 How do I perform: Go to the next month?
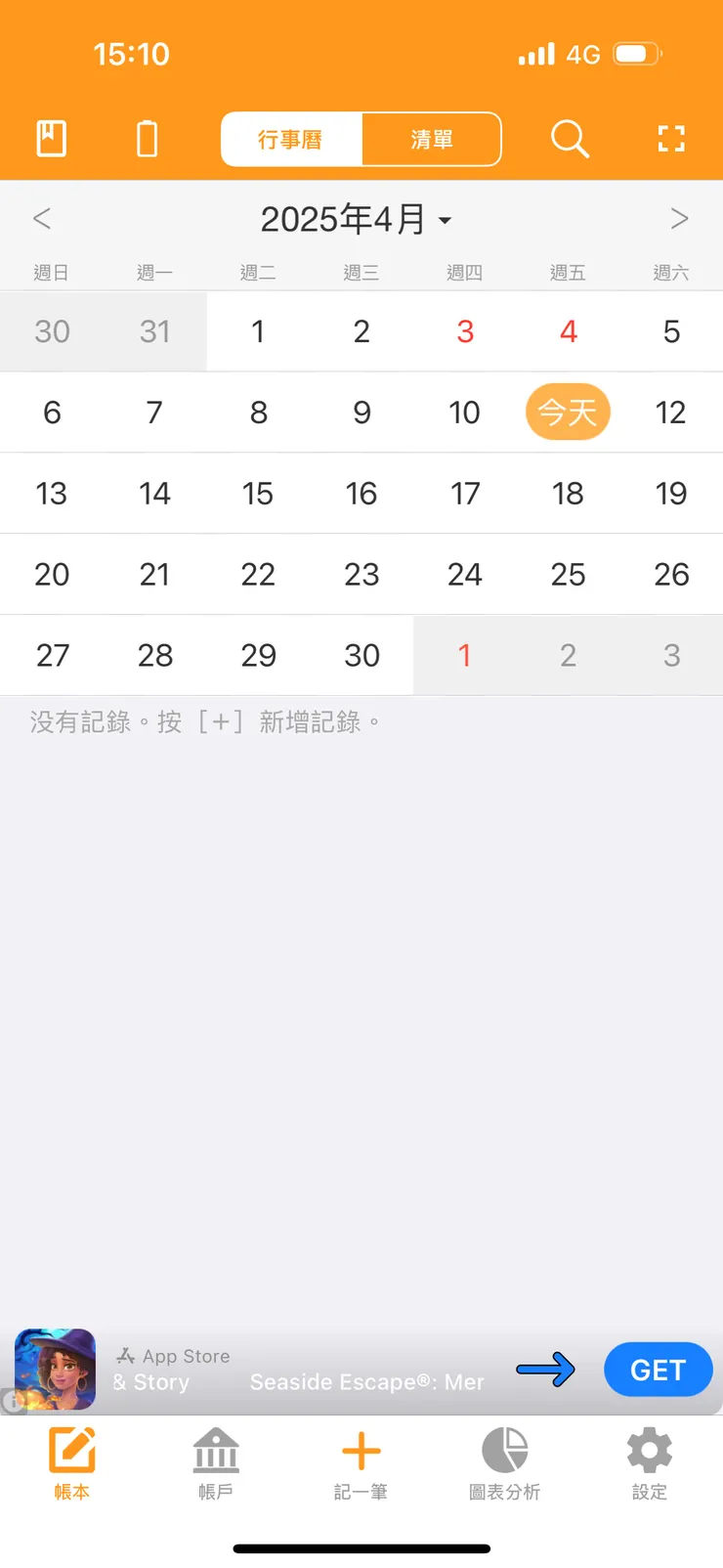(x=679, y=218)
